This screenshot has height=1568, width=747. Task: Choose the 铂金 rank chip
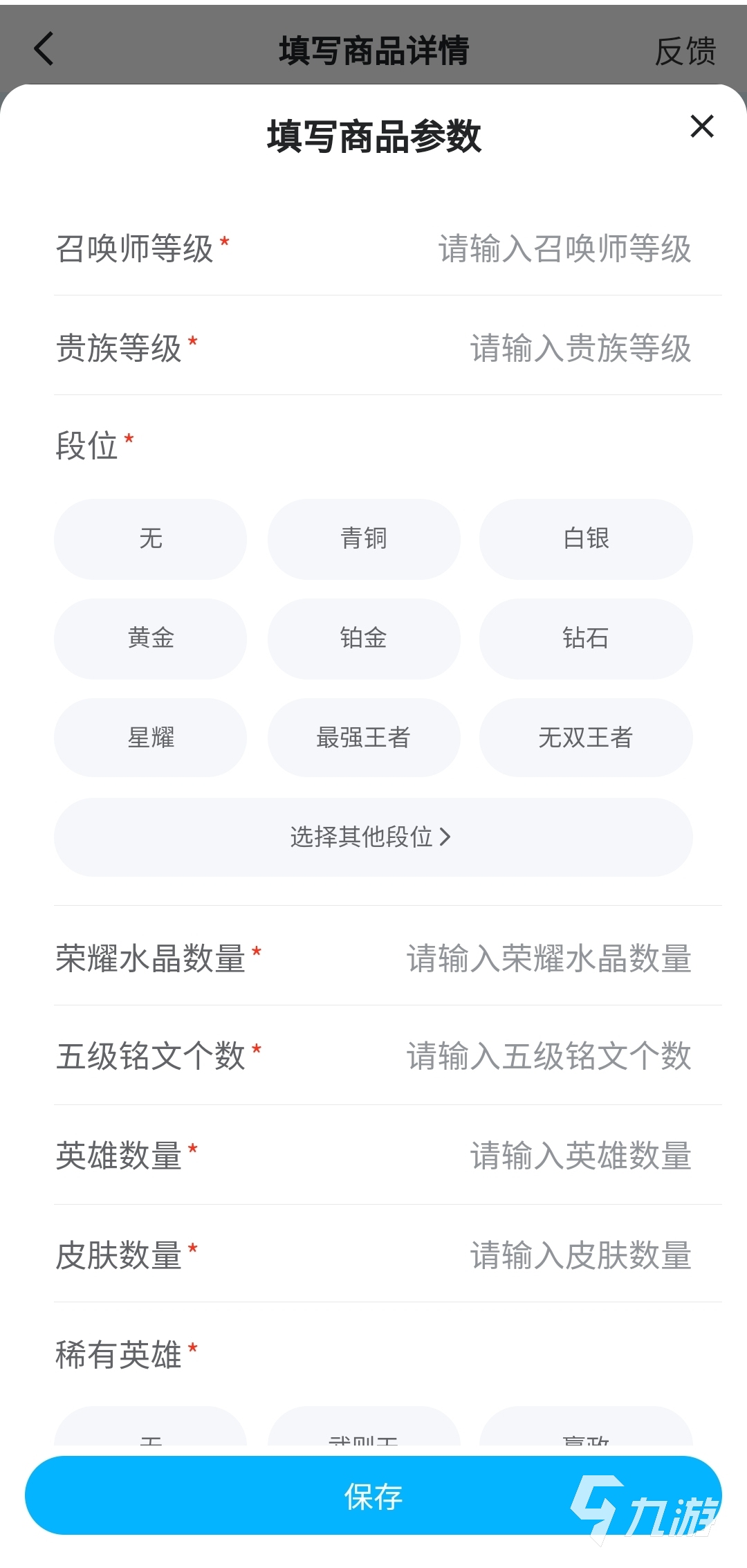pos(364,639)
